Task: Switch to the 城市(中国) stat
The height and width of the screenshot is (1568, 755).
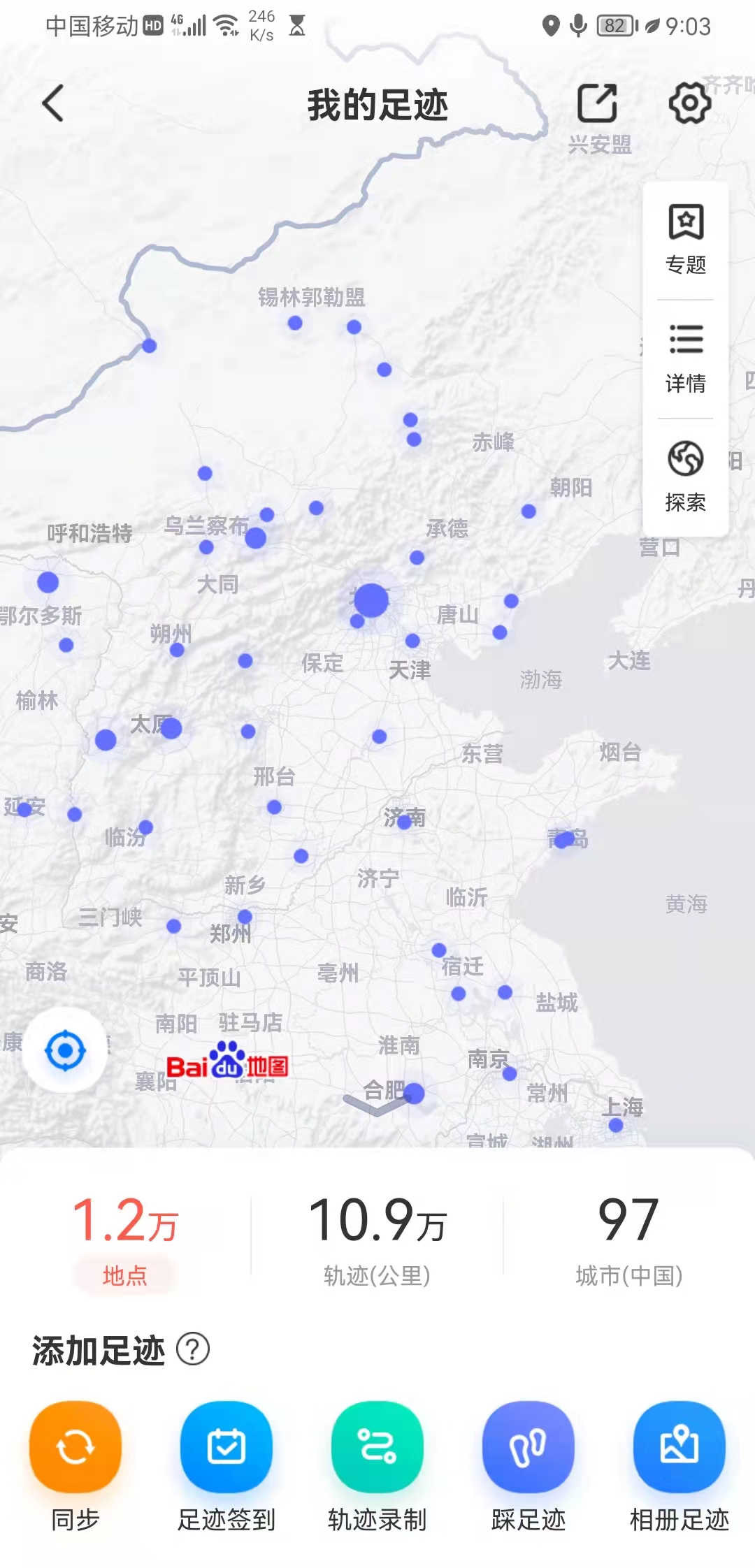Action: pyautogui.click(x=628, y=1240)
